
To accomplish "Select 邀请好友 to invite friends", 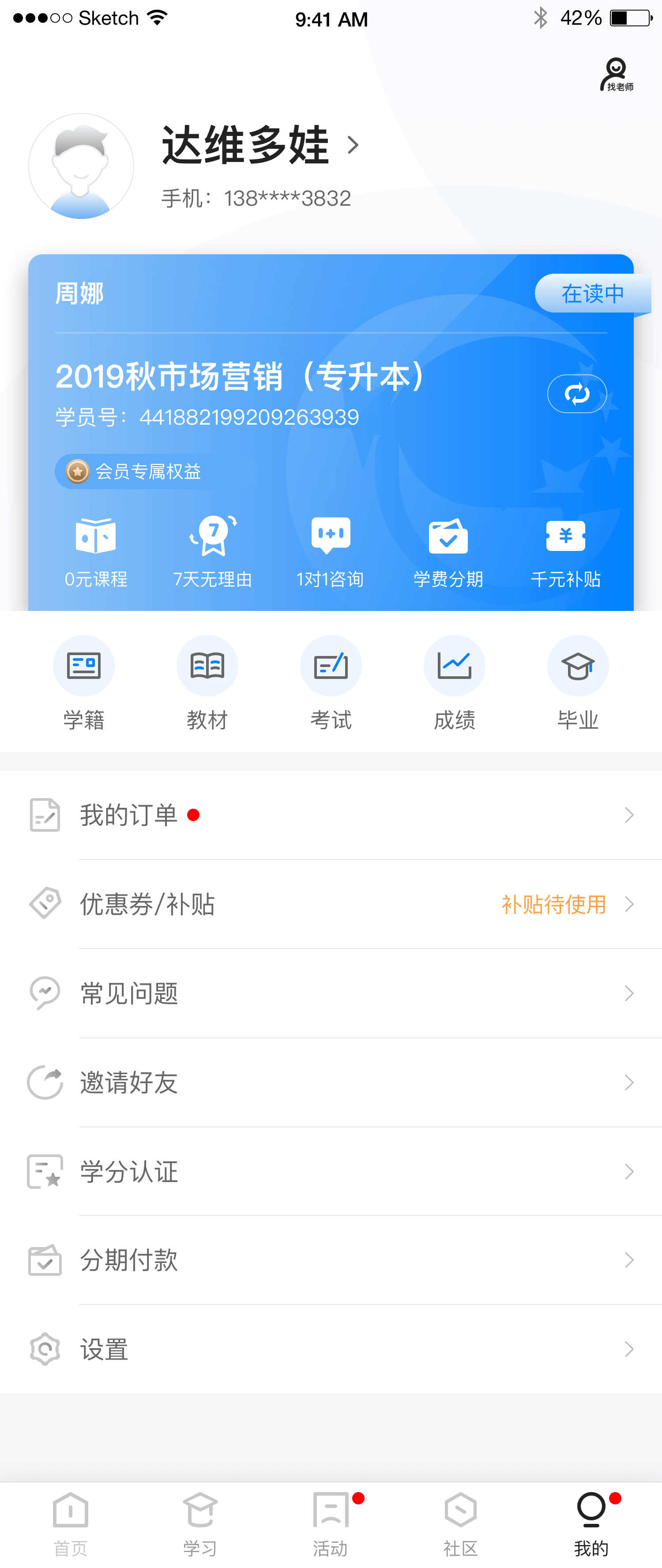I will 331,1082.
